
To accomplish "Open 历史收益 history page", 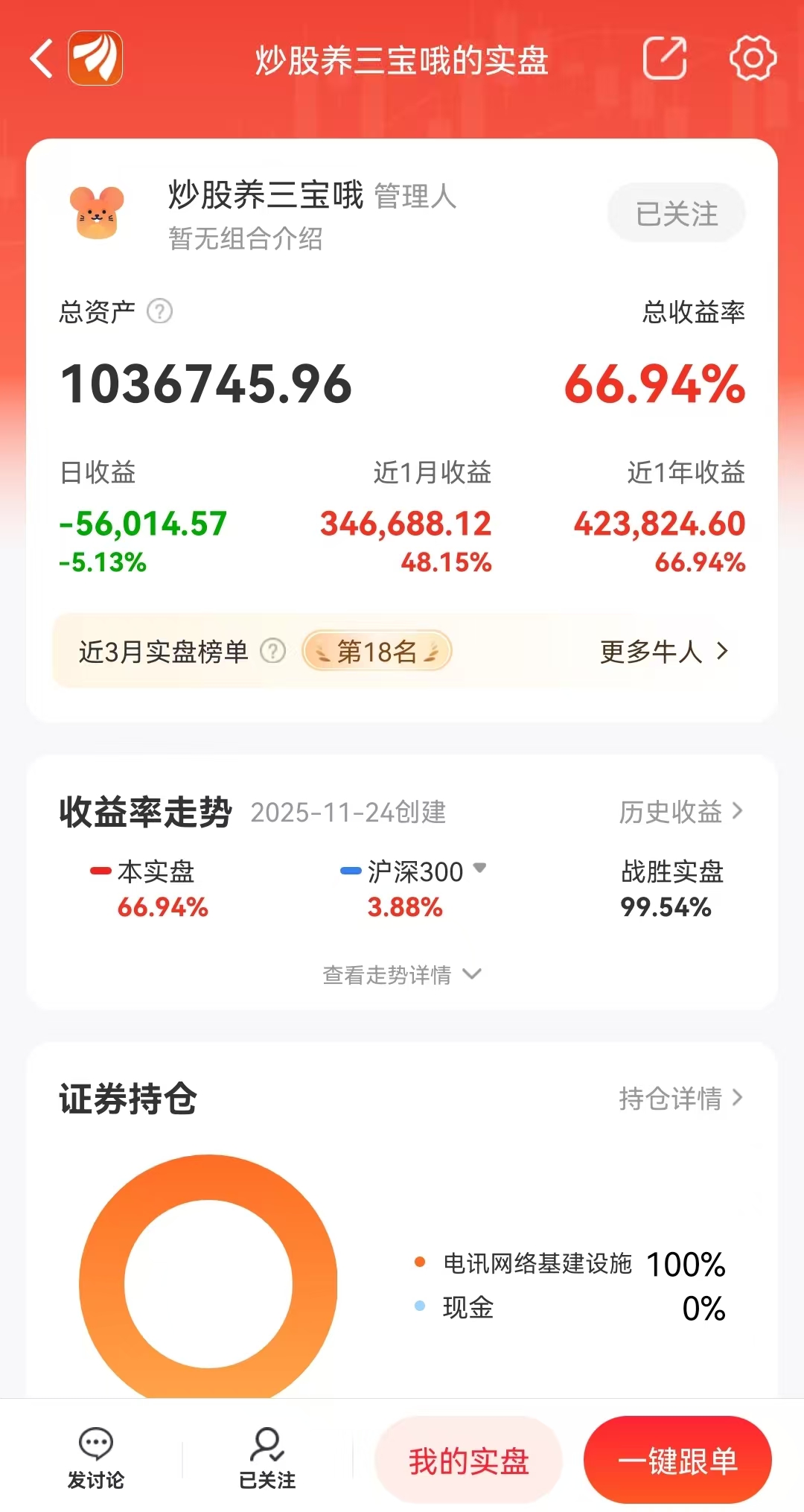I will (683, 813).
